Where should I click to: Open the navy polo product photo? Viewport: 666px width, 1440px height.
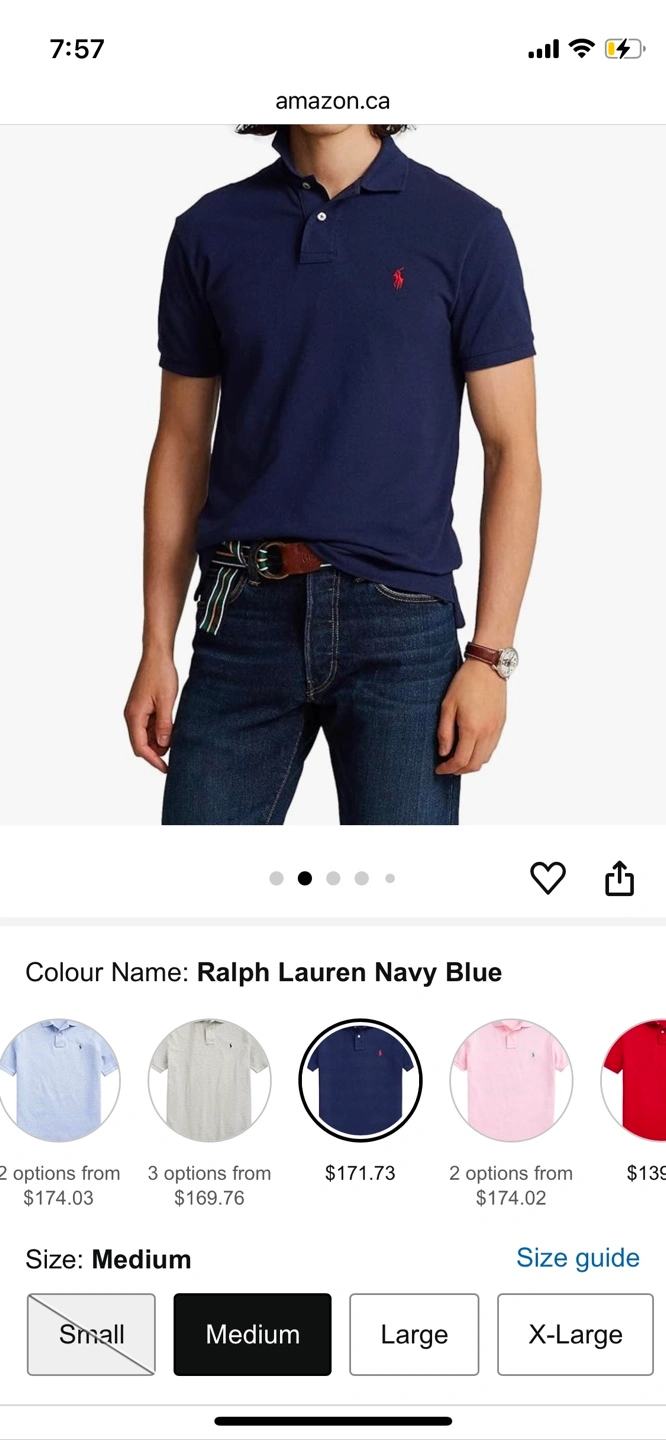pyautogui.click(x=333, y=475)
